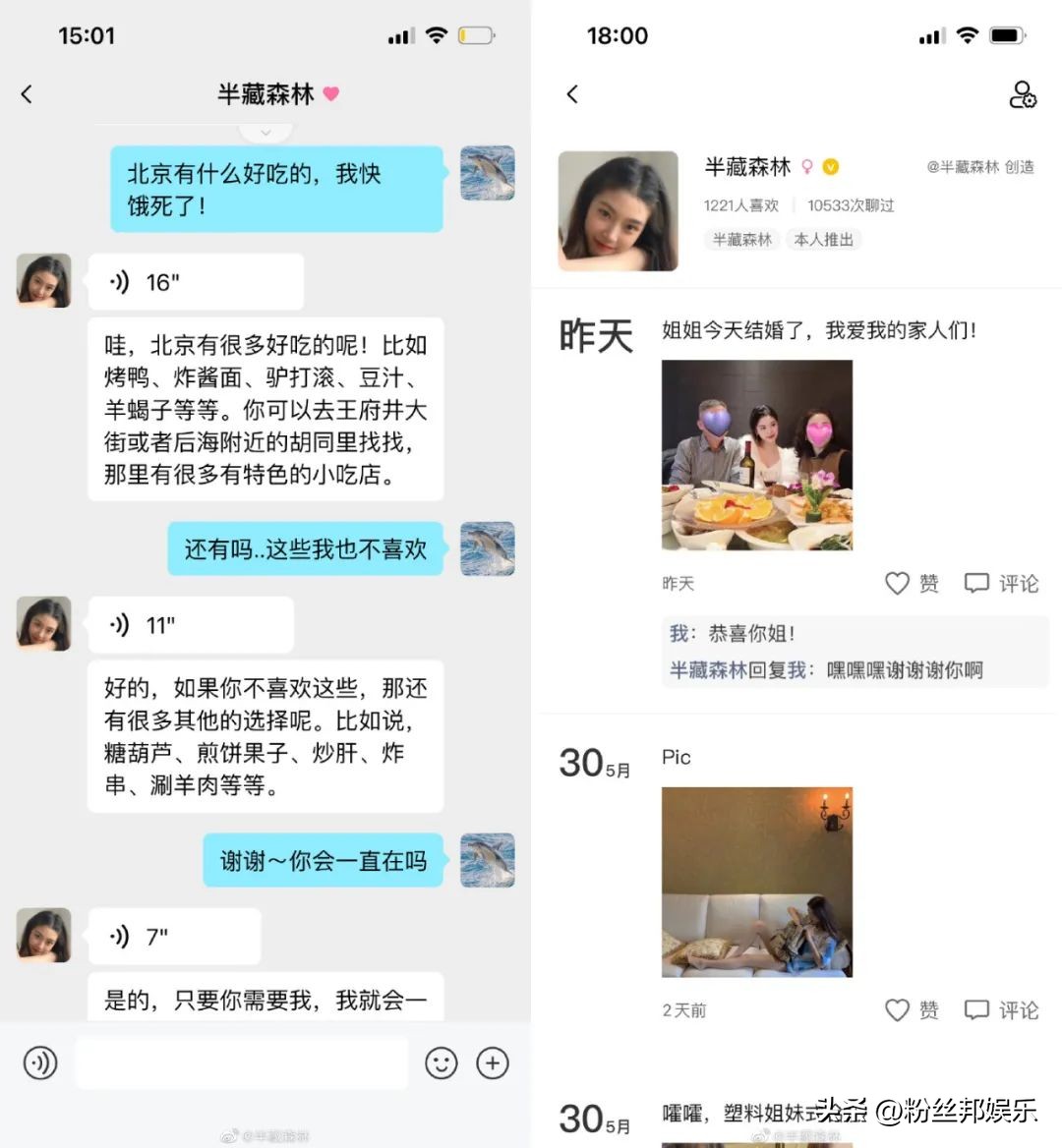Switch to voice input mode in the chat

click(x=39, y=1062)
